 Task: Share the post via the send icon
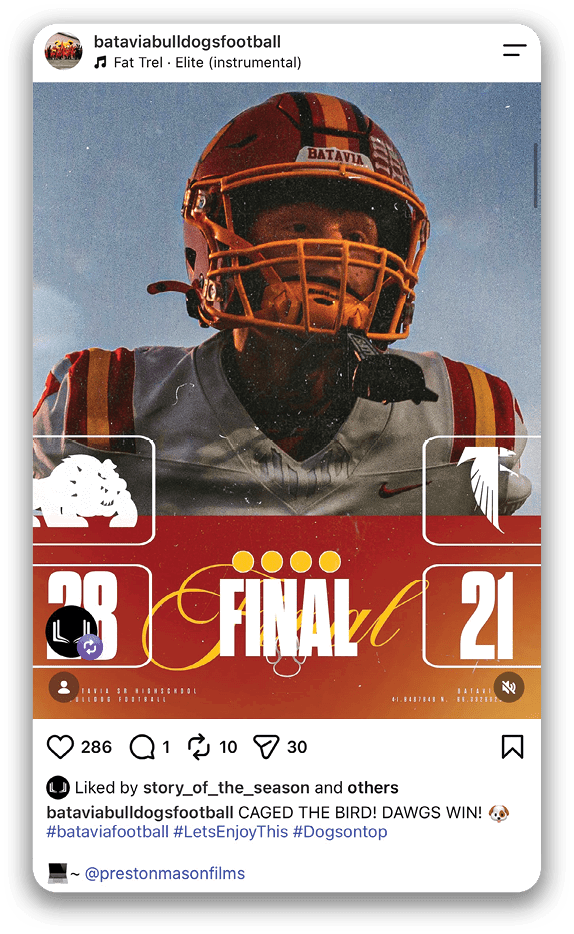266,747
